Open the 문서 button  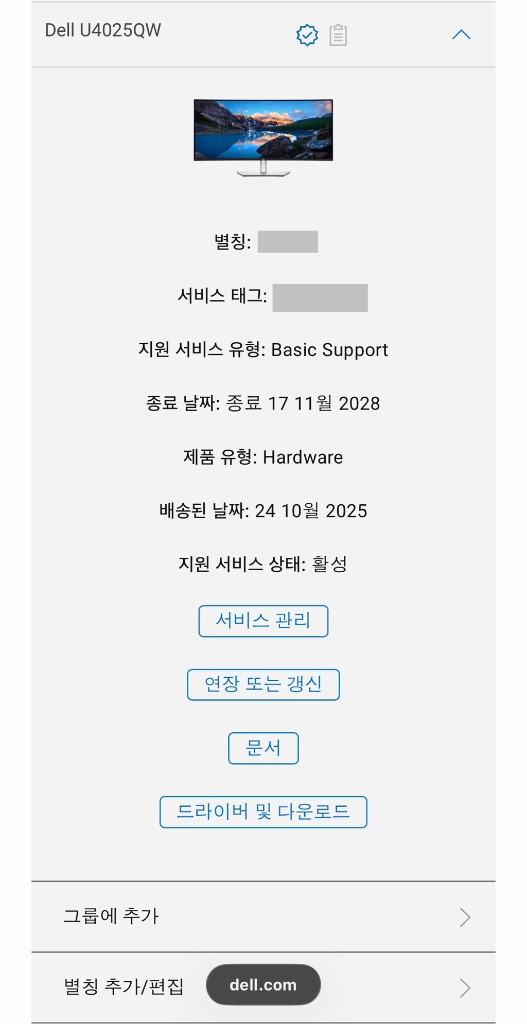[x=263, y=748]
